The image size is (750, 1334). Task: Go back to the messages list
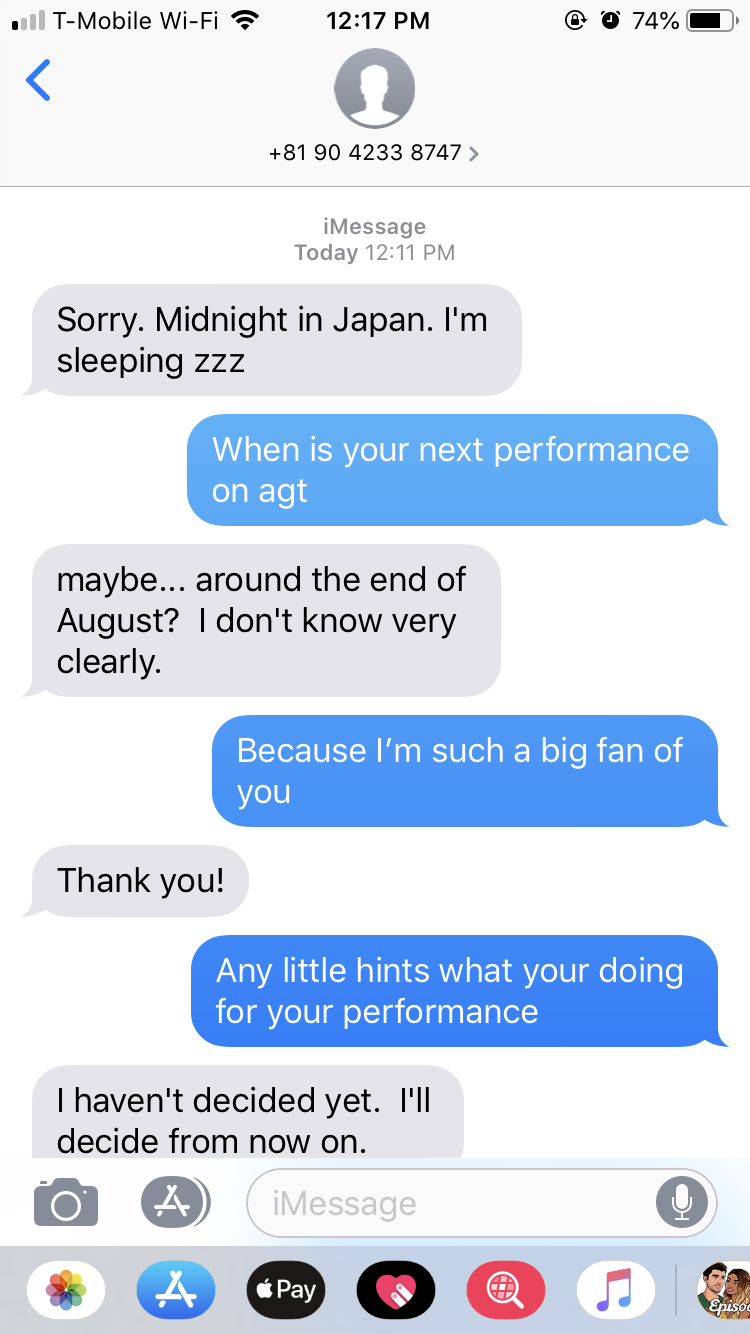(38, 80)
